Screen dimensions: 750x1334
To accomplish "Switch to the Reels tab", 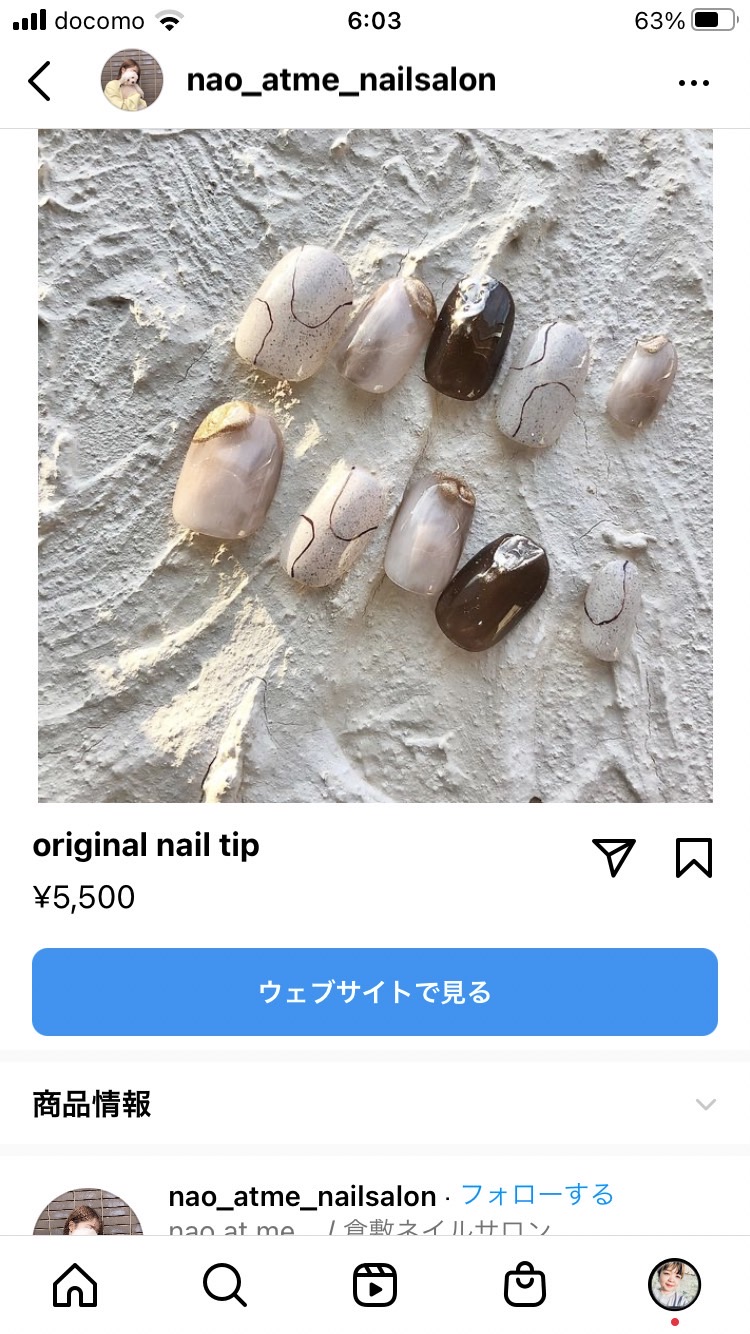I will tap(375, 1285).
